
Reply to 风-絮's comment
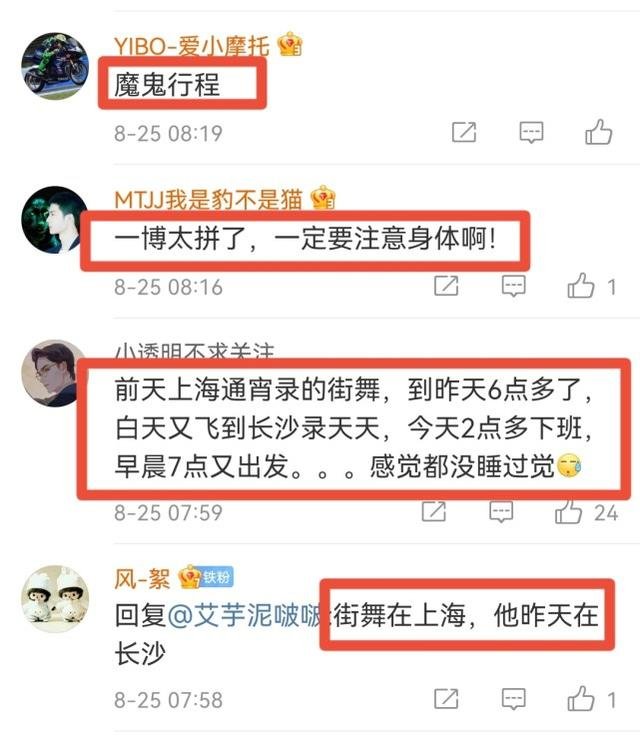[513, 698]
